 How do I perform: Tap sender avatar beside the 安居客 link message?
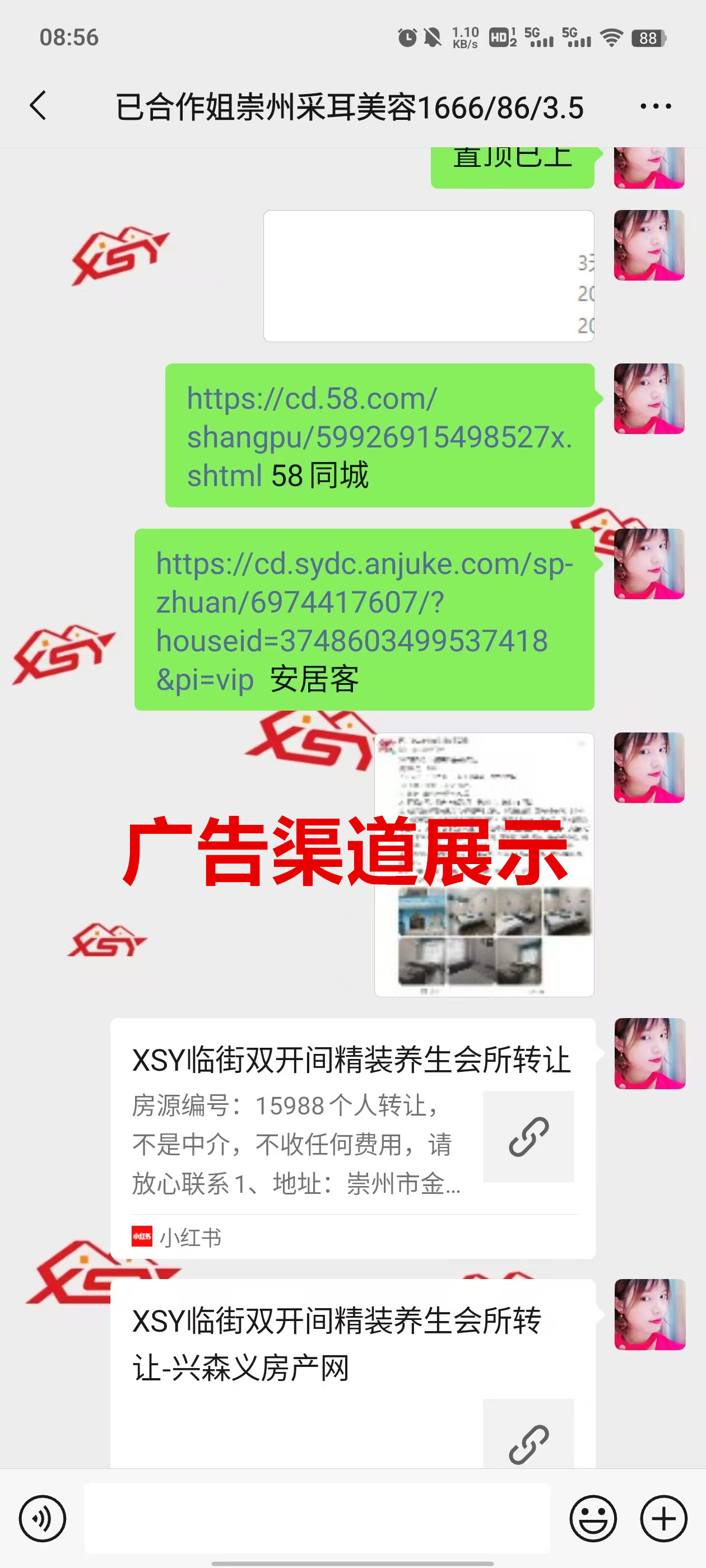(649, 564)
